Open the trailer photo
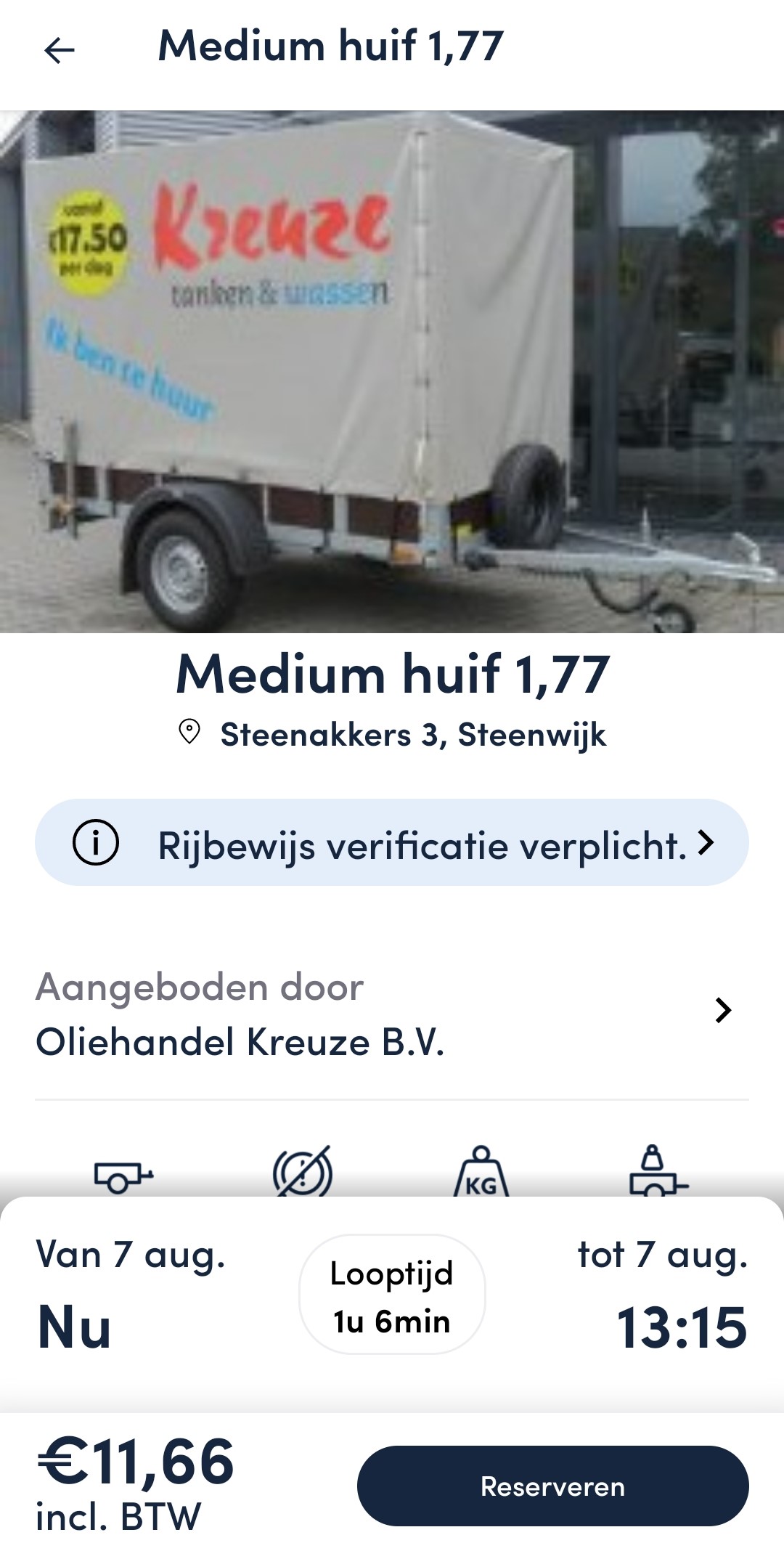This screenshot has width=784, height=1543. (392, 372)
